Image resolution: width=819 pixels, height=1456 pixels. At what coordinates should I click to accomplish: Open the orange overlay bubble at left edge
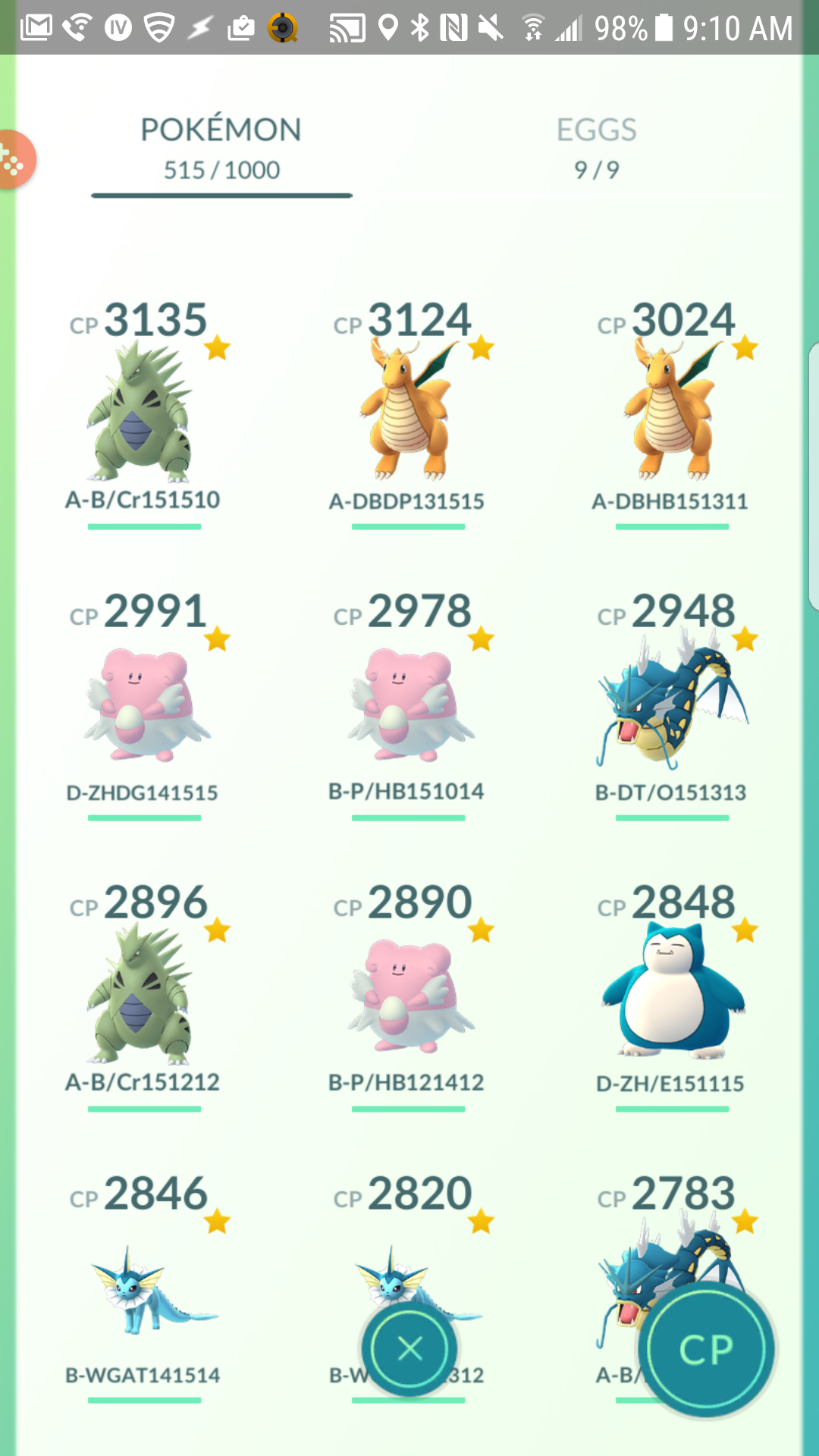(x=15, y=160)
